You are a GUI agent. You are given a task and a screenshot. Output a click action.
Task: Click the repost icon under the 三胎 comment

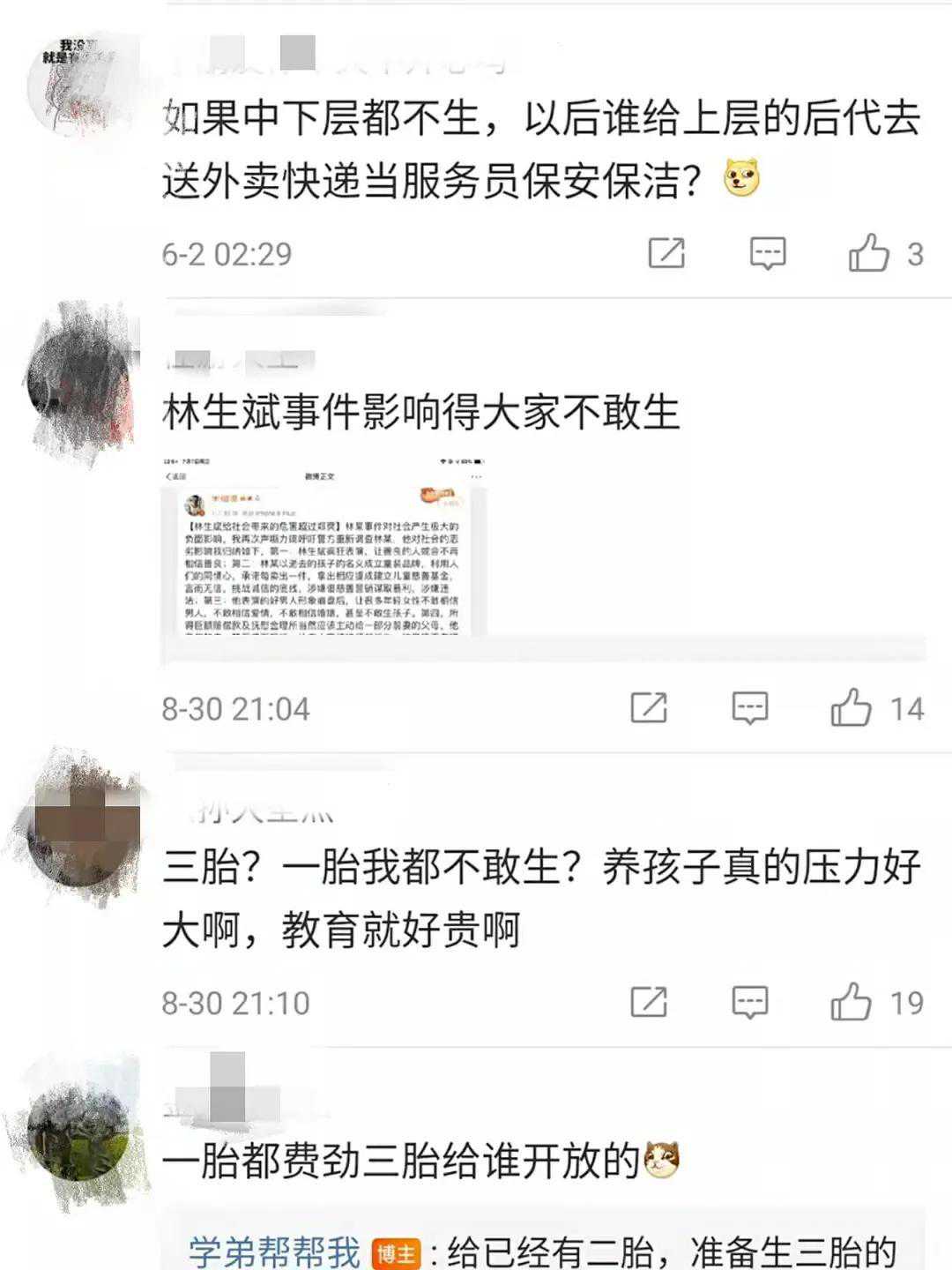pos(650,1002)
